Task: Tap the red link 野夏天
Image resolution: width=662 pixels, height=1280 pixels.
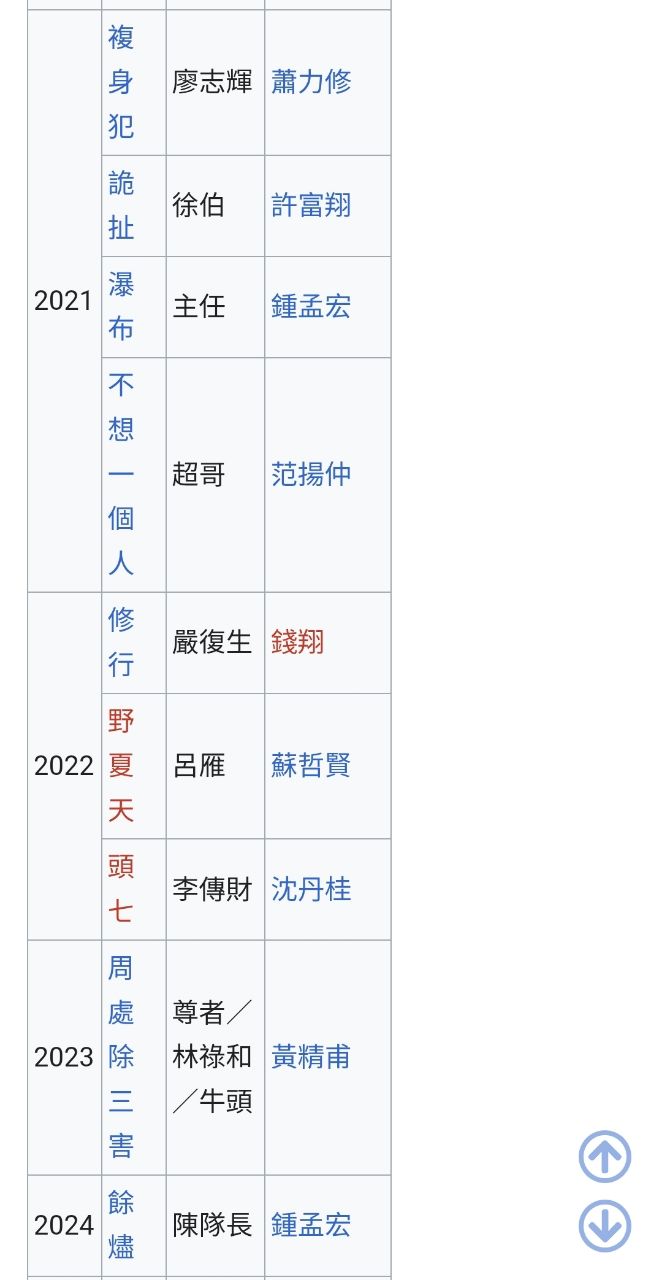Action: point(121,765)
